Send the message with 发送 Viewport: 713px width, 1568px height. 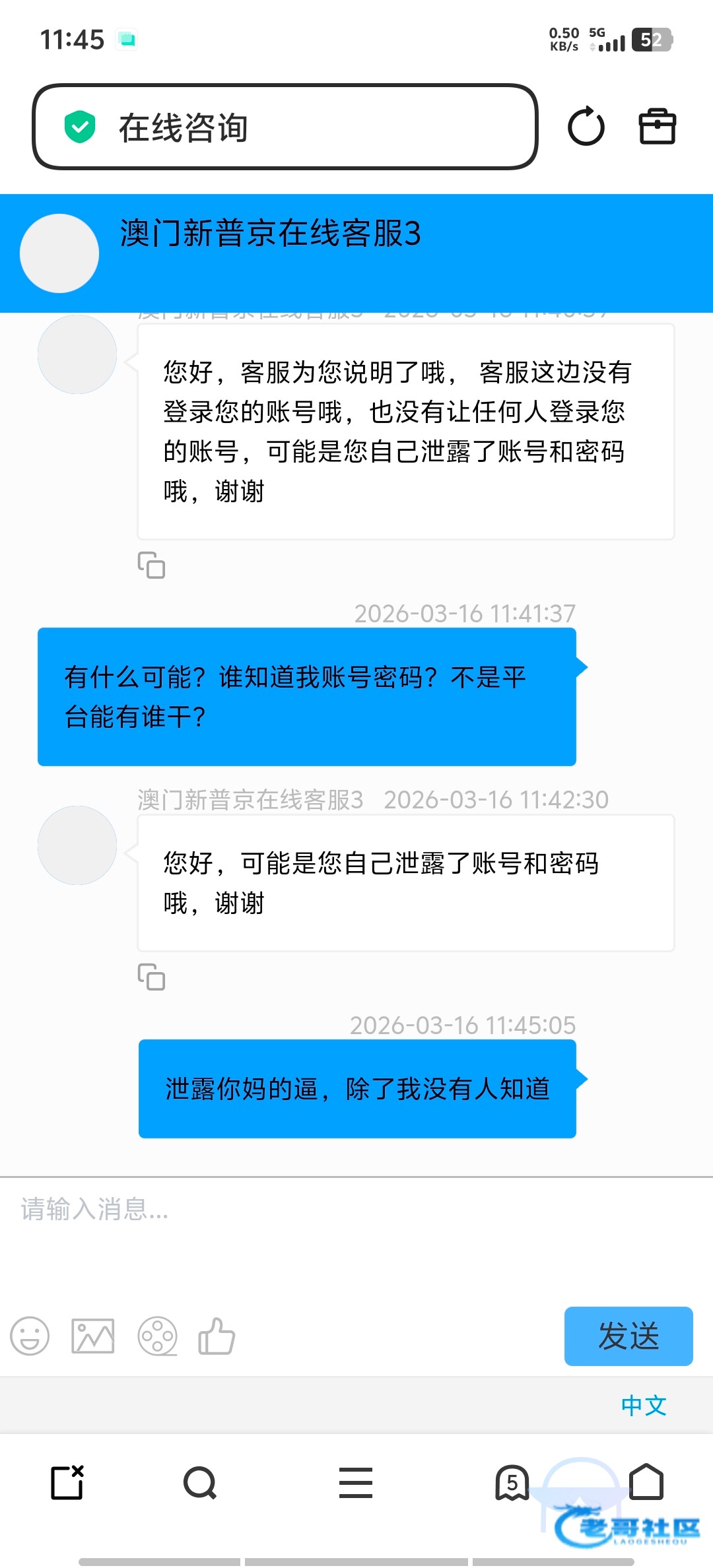click(628, 1336)
